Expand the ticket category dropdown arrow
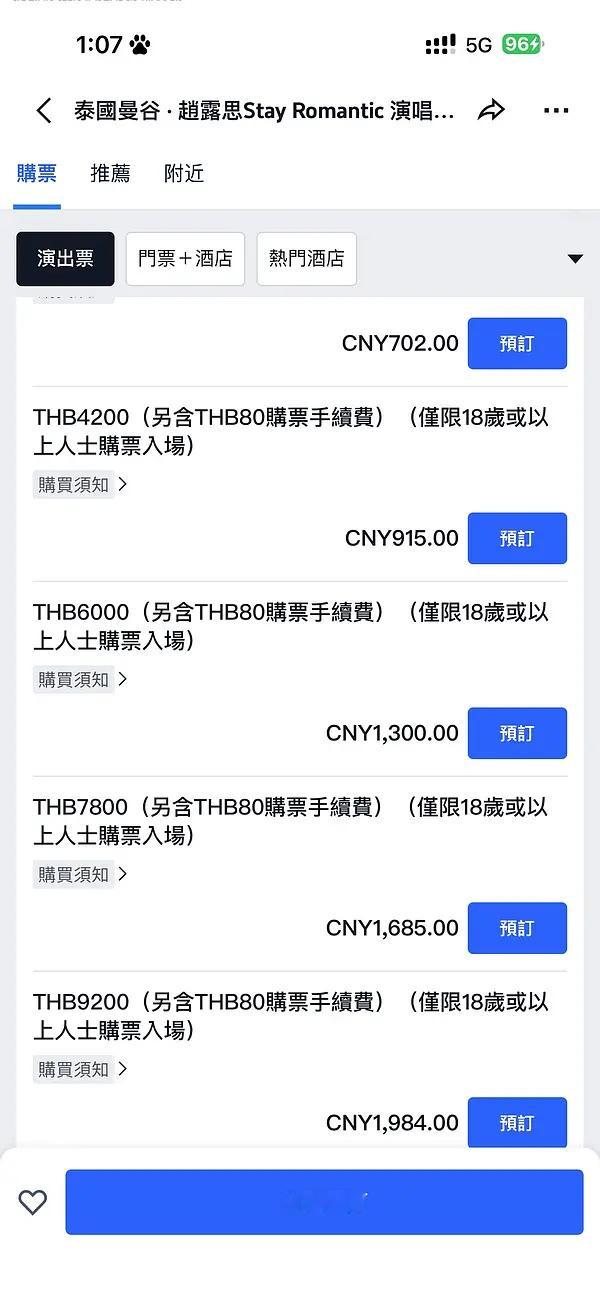The image size is (600, 1303). (x=575, y=259)
